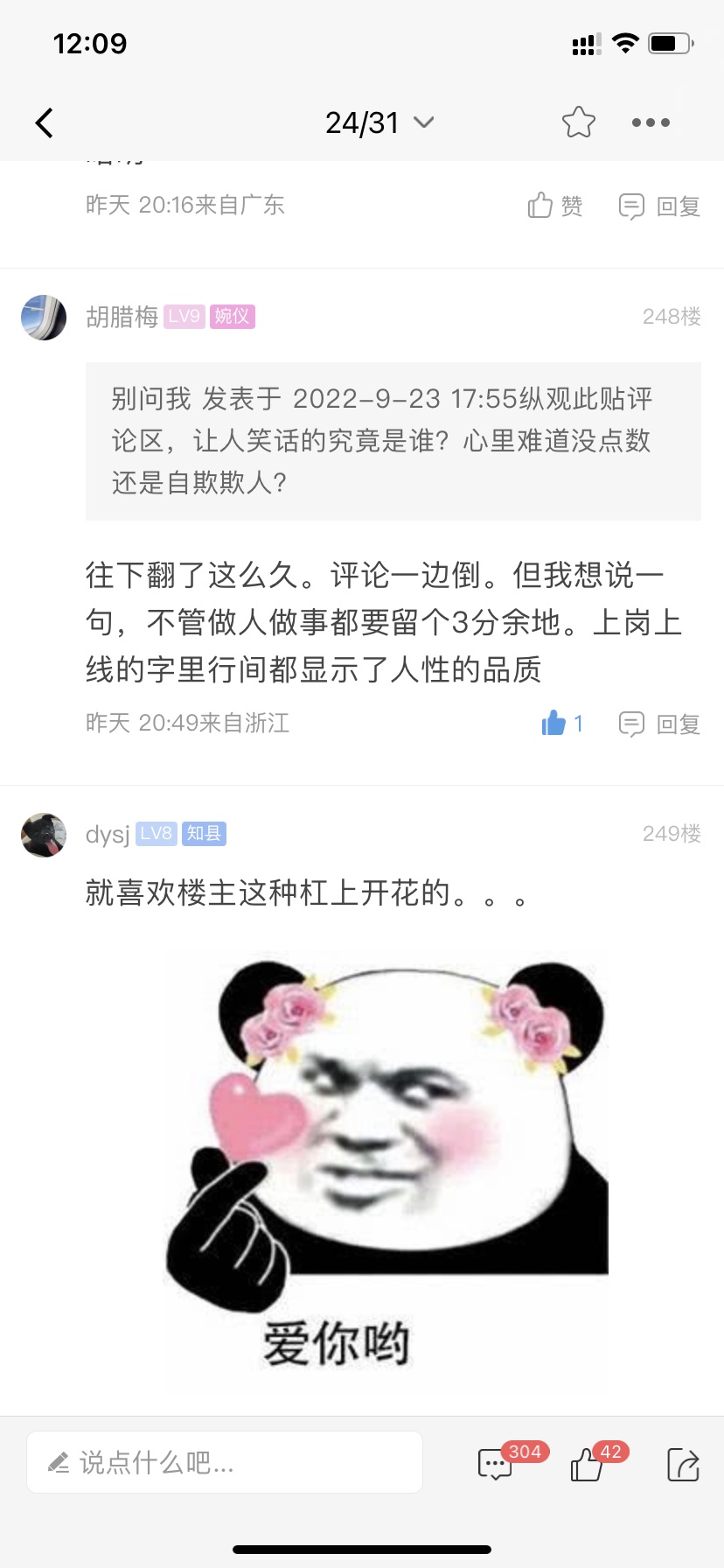This screenshot has width=724, height=1568.
Task: View the 爱你哟 panda meme image
Action: click(x=386, y=1164)
